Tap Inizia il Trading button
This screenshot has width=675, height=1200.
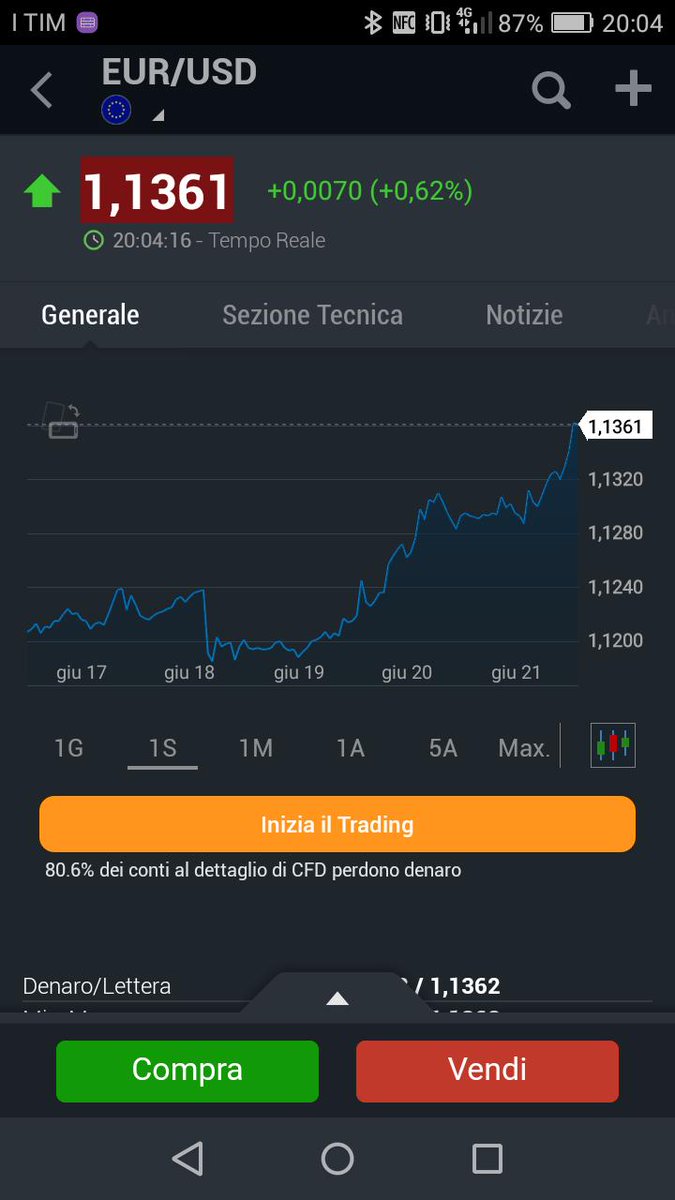tap(337, 824)
